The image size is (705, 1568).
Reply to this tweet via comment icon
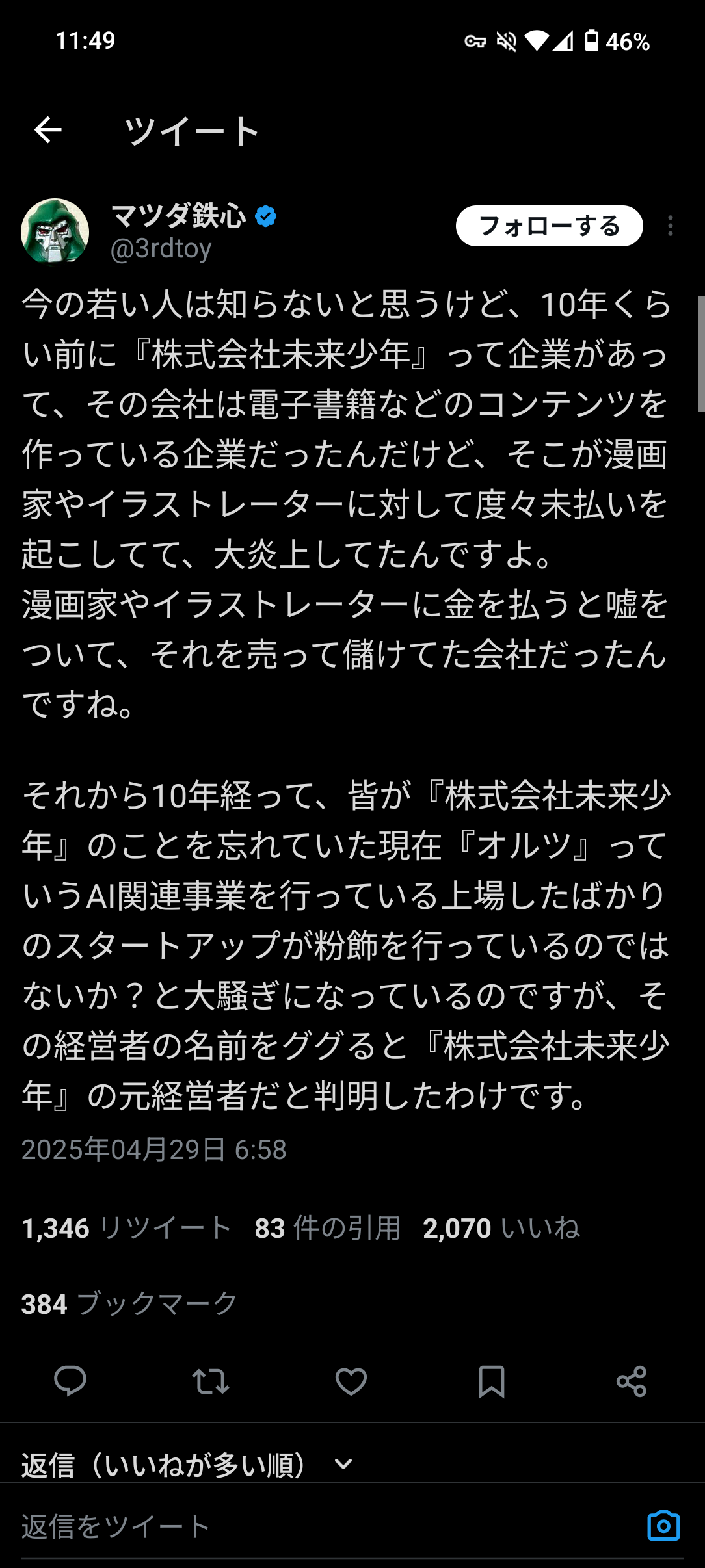(x=70, y=1381)
